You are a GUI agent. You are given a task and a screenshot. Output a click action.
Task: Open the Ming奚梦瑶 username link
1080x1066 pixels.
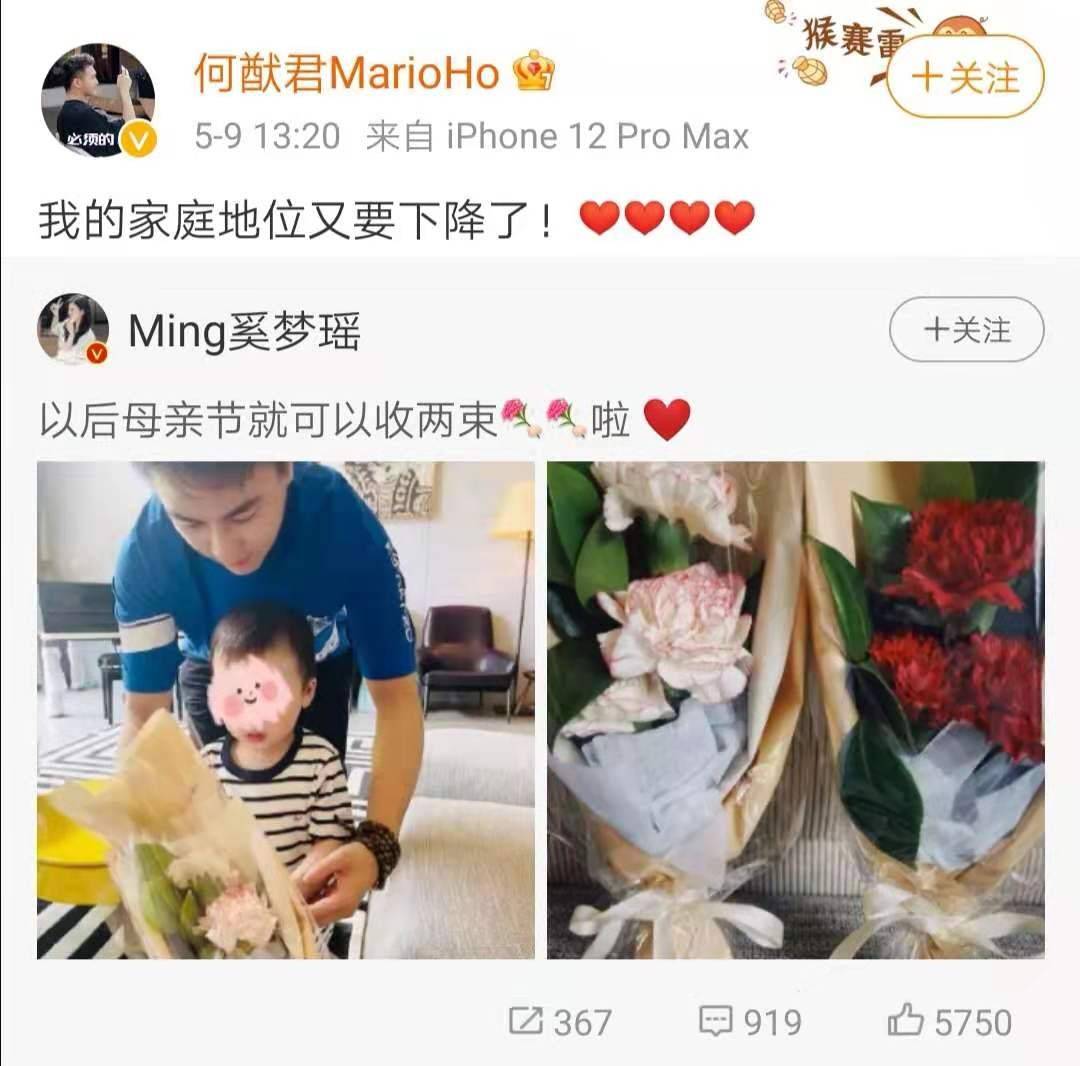pos(244,331)
